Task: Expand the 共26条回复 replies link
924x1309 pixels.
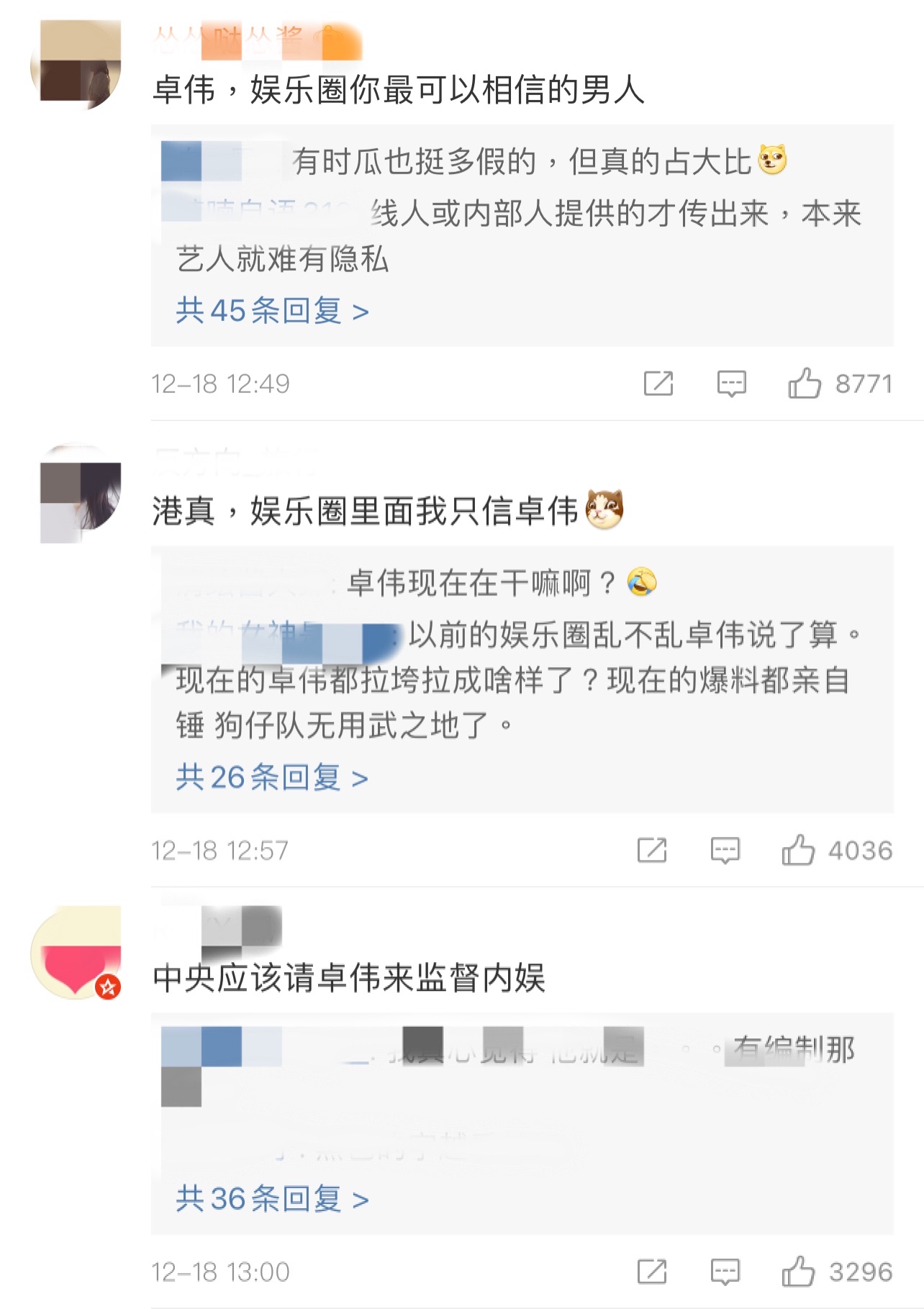Action: pyautogui.click(x=272, y=777)
